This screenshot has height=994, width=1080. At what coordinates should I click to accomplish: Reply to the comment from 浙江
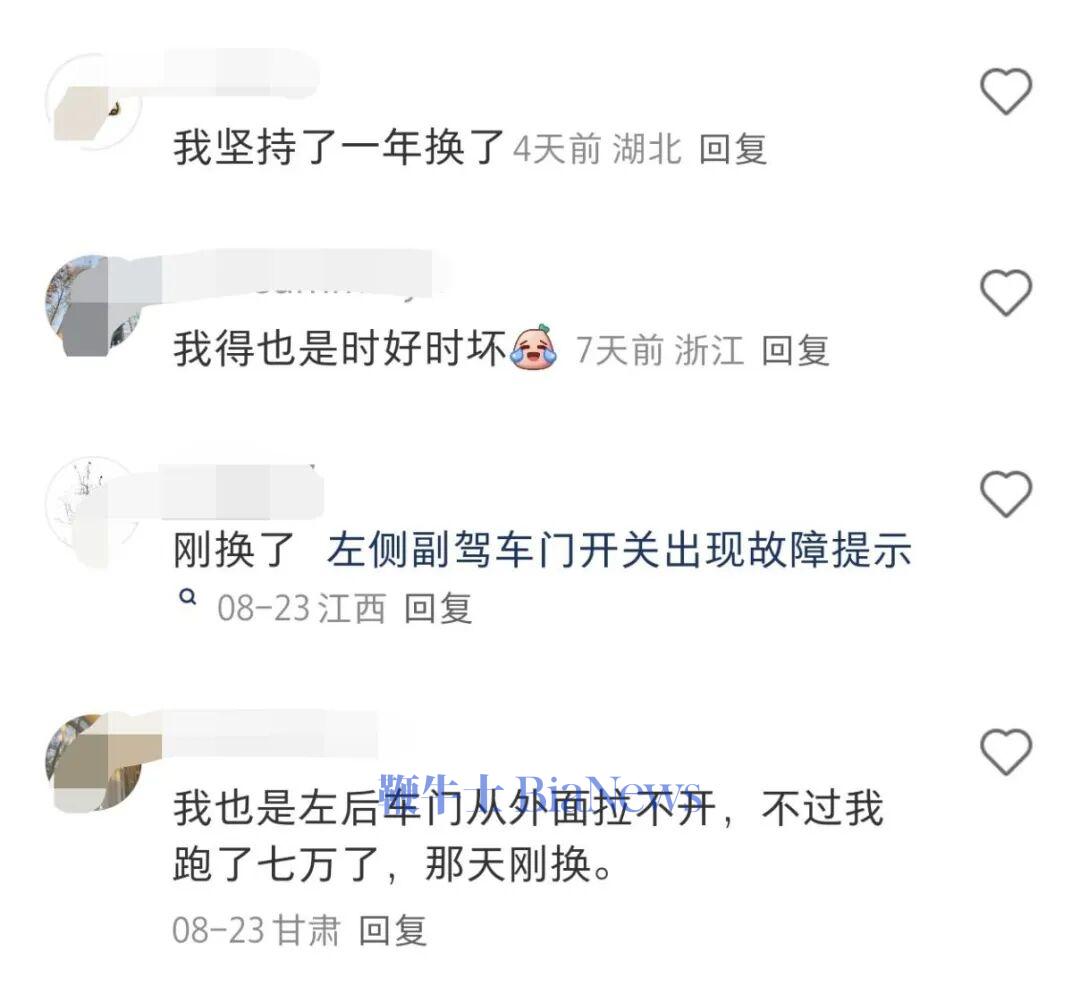795,350
